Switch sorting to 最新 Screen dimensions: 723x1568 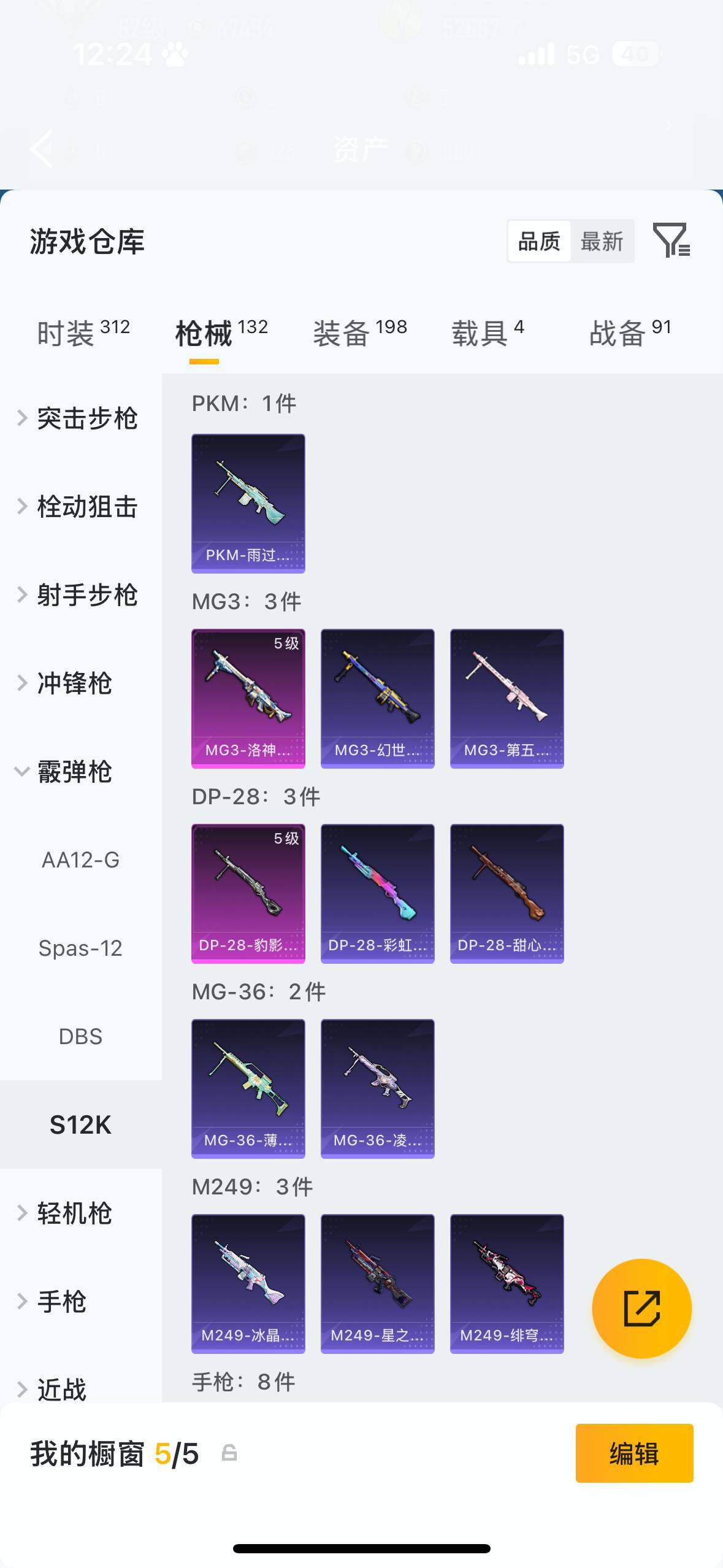(x=603, y=241)
